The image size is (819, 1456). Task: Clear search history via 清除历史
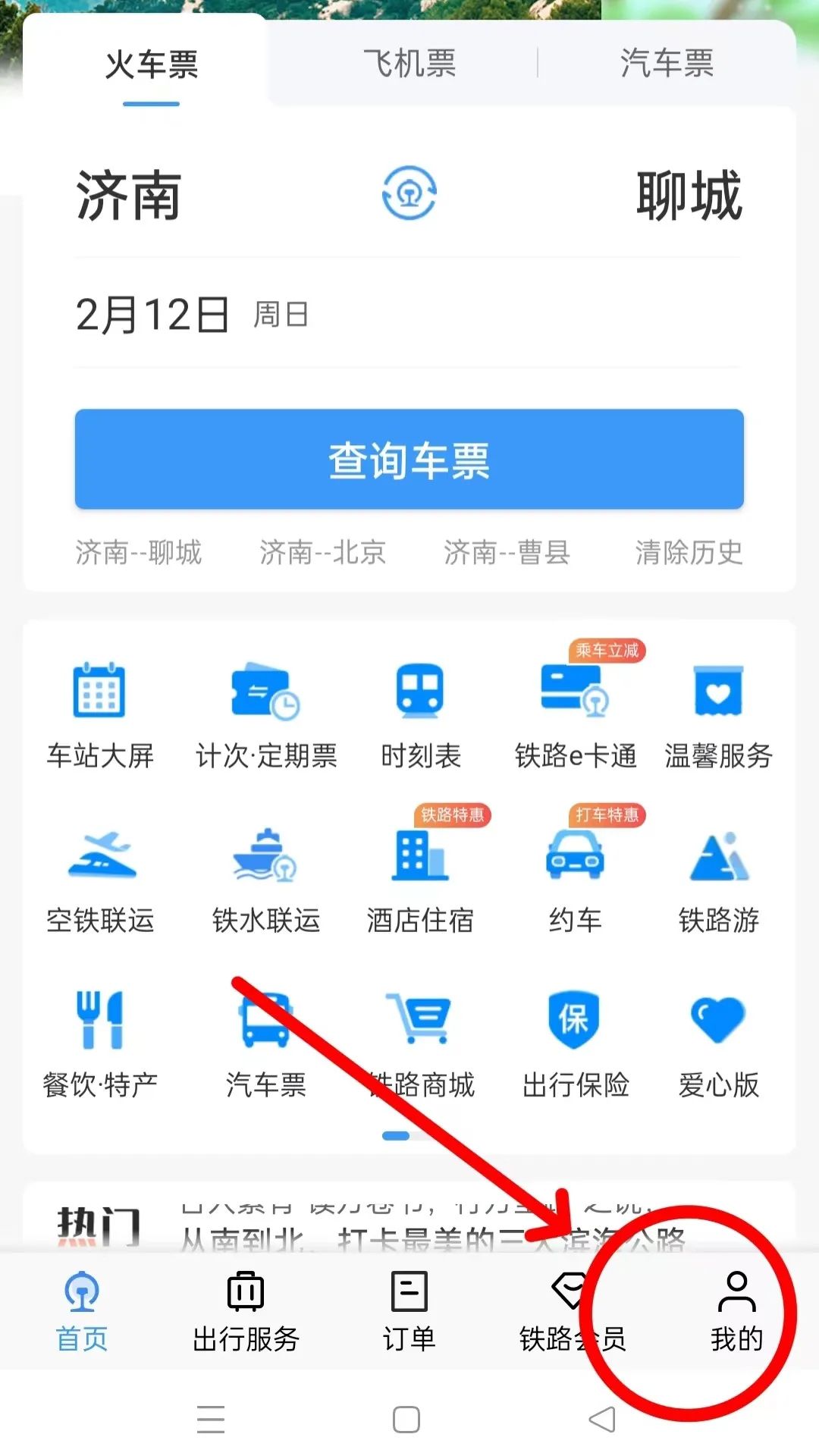[689, 553]
